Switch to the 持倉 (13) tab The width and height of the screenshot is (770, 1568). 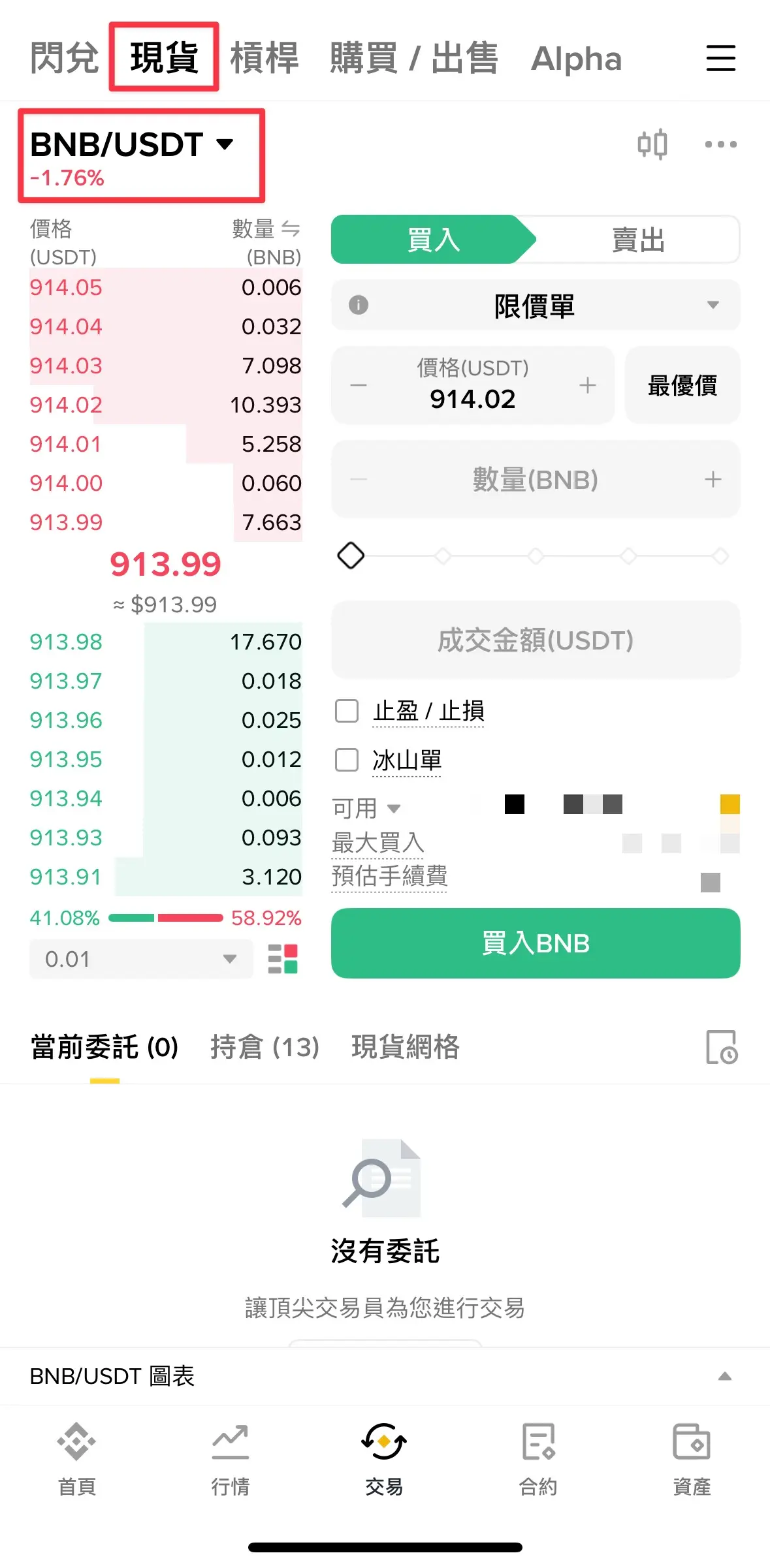click(265, 1047)
